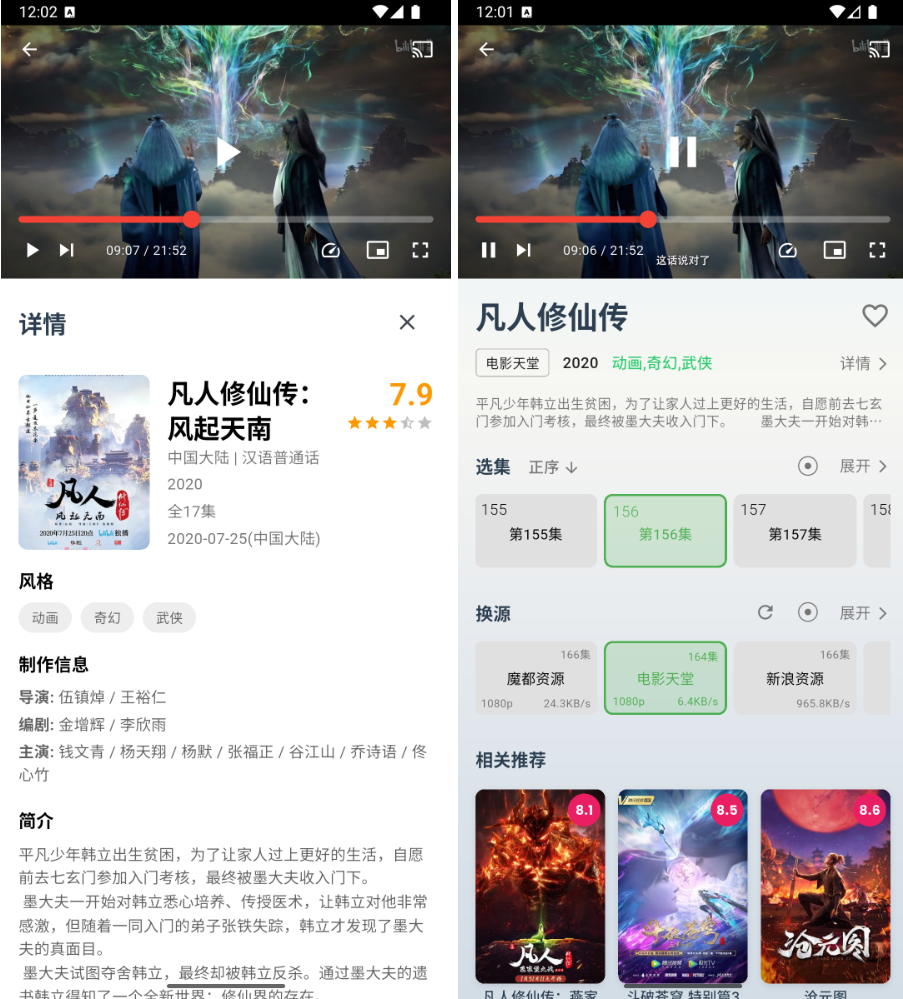The height and width of the screenshot is (999, 903).
Task: Play episode 第157集
Action: [795, 531]
